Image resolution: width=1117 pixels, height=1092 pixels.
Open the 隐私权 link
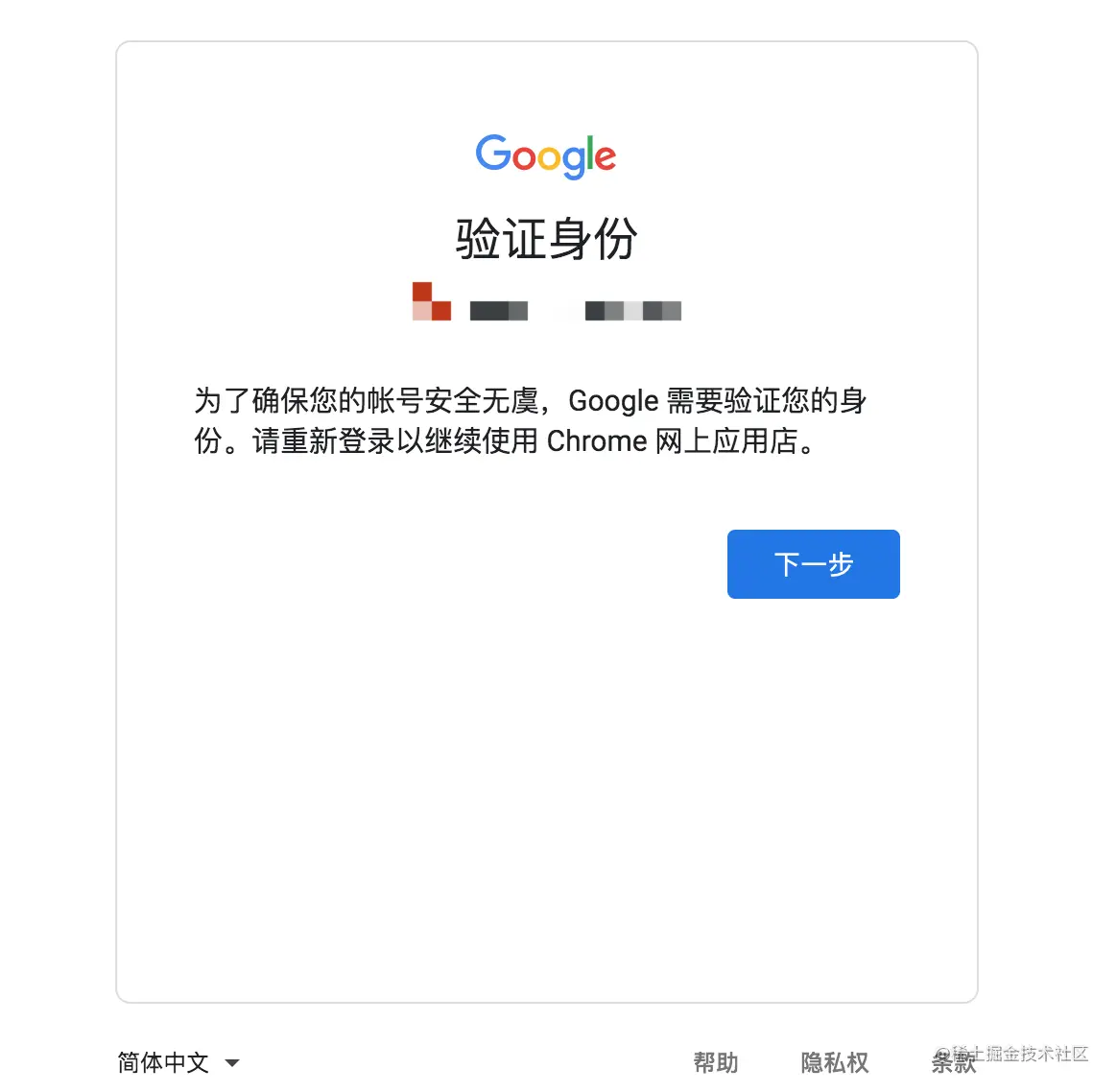tap(834, 1062)
